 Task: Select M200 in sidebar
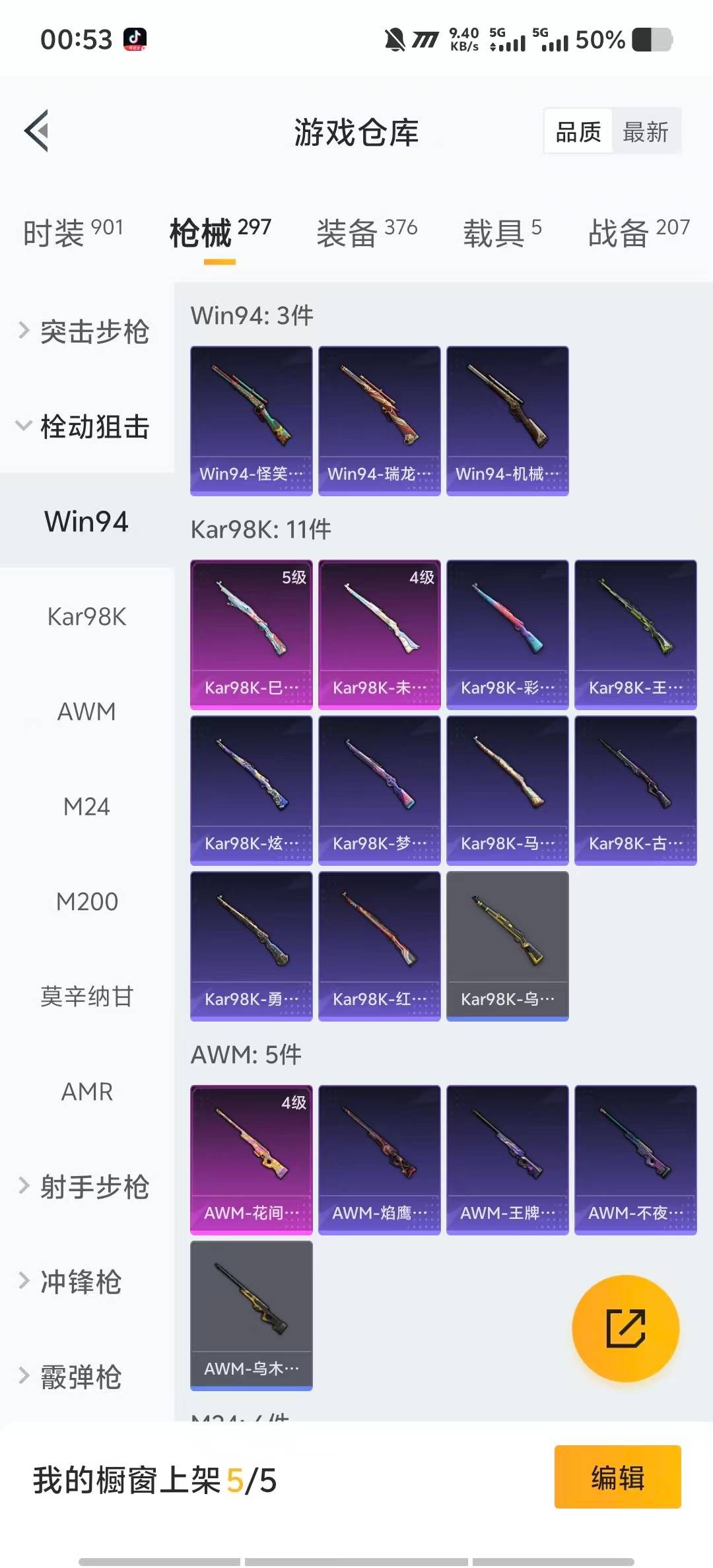pos(86,901)
